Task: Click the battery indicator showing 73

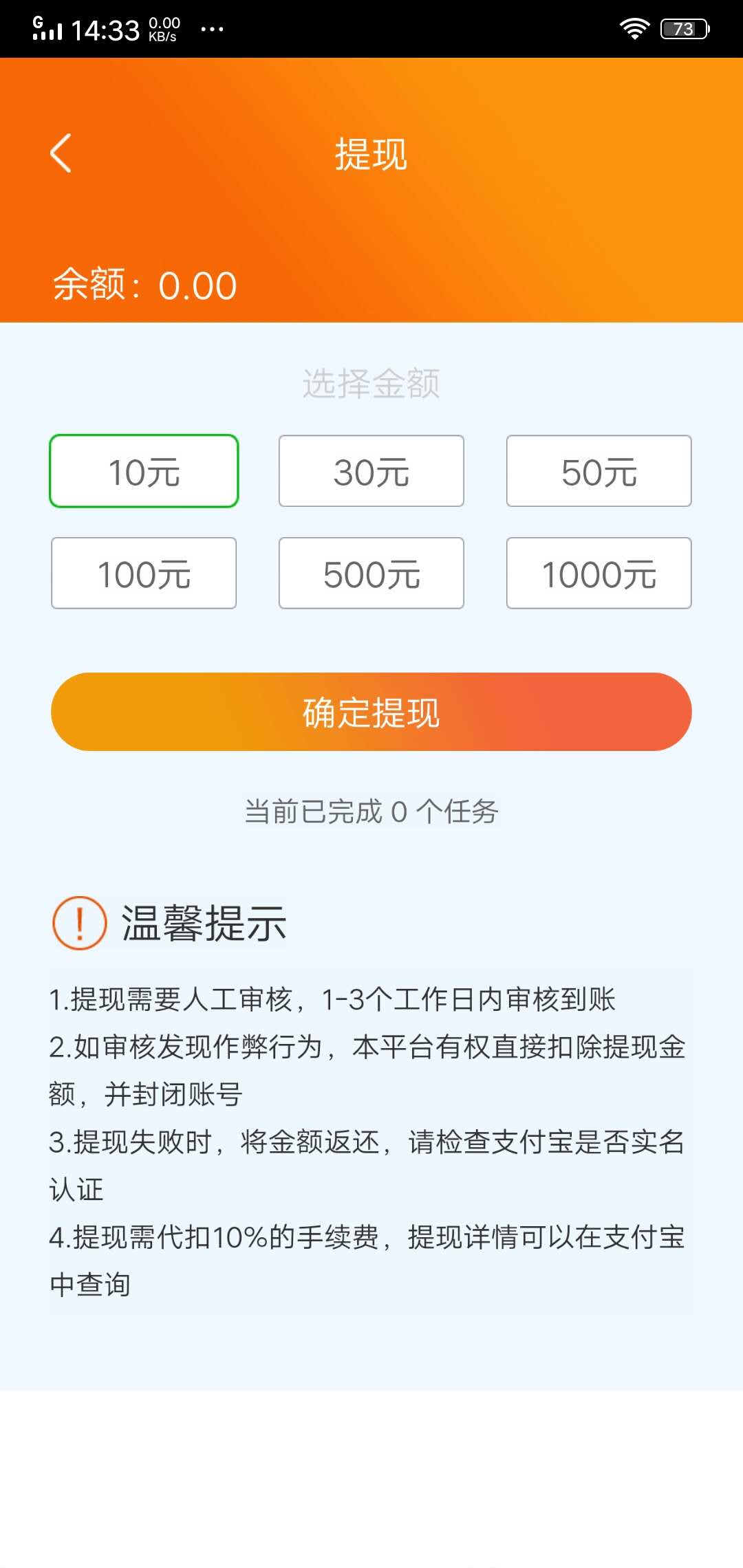Action: (683, 28)
